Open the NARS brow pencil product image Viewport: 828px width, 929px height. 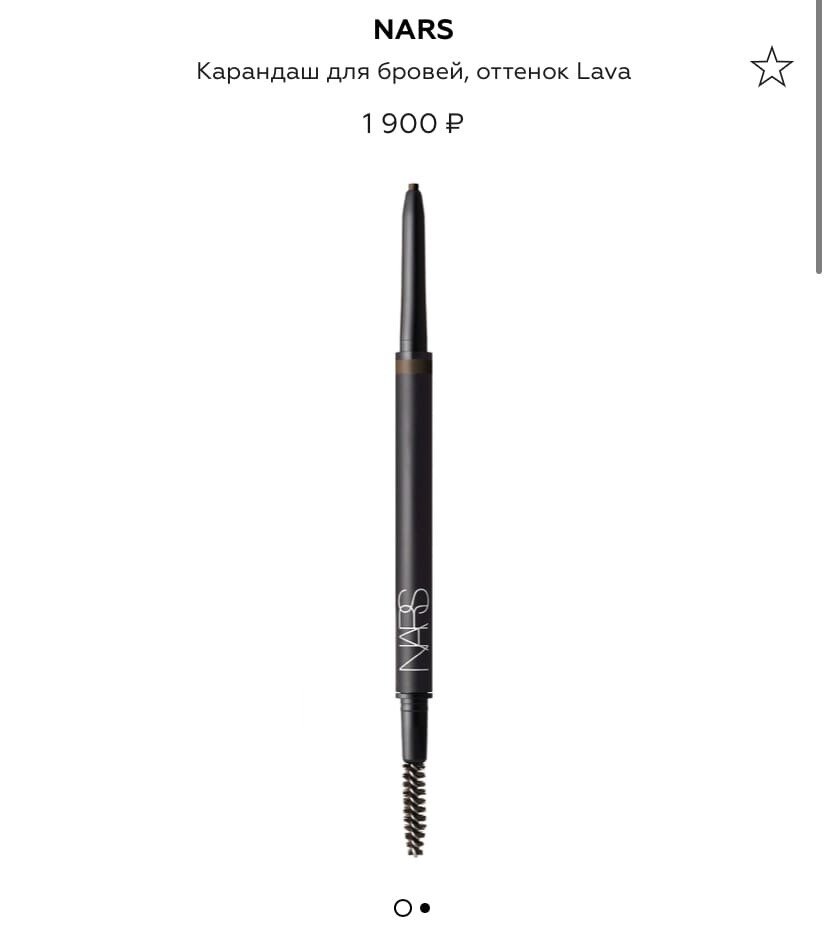click(414, 520)
